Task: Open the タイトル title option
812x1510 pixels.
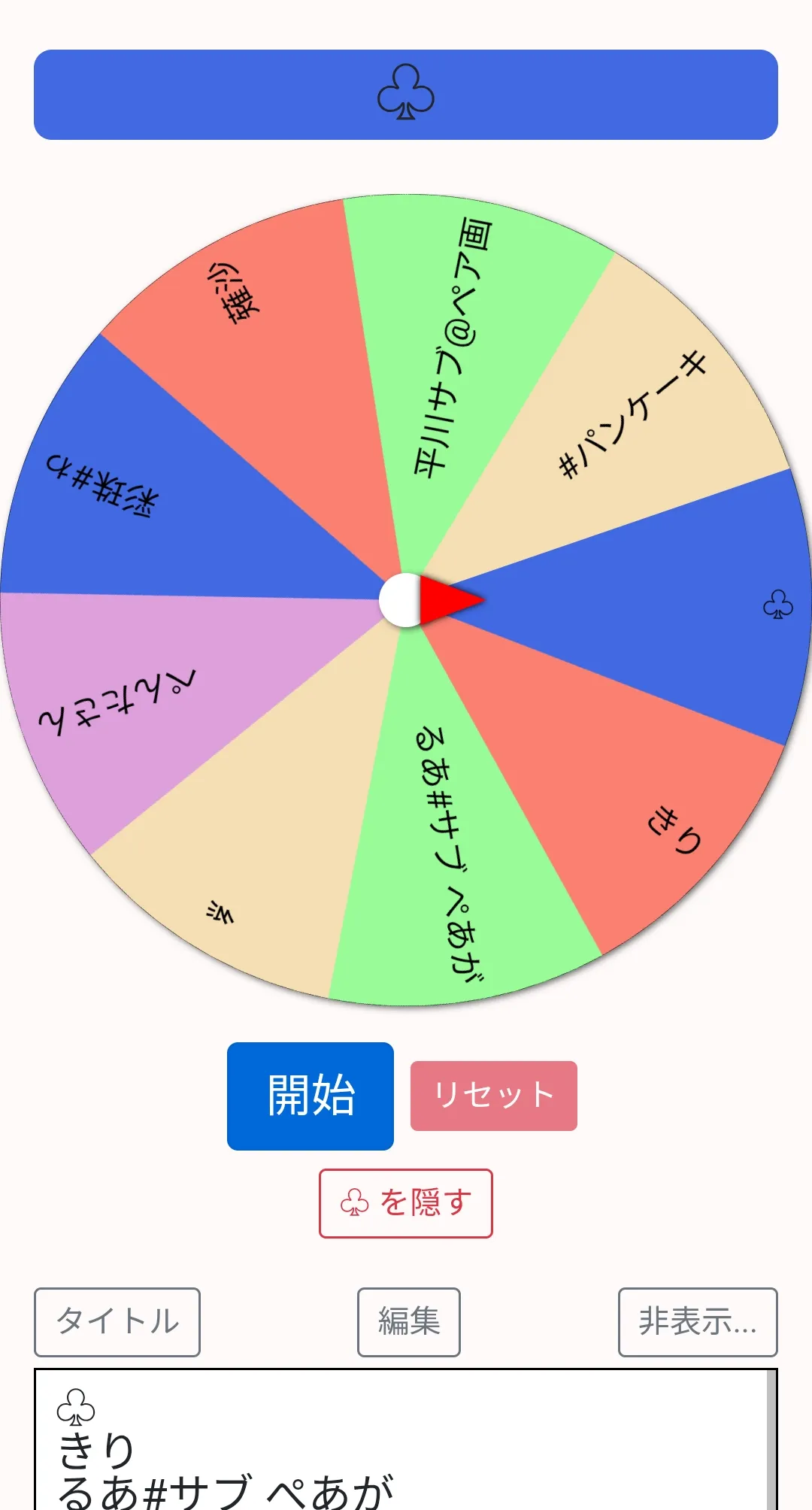Action: pos(117,1322)
